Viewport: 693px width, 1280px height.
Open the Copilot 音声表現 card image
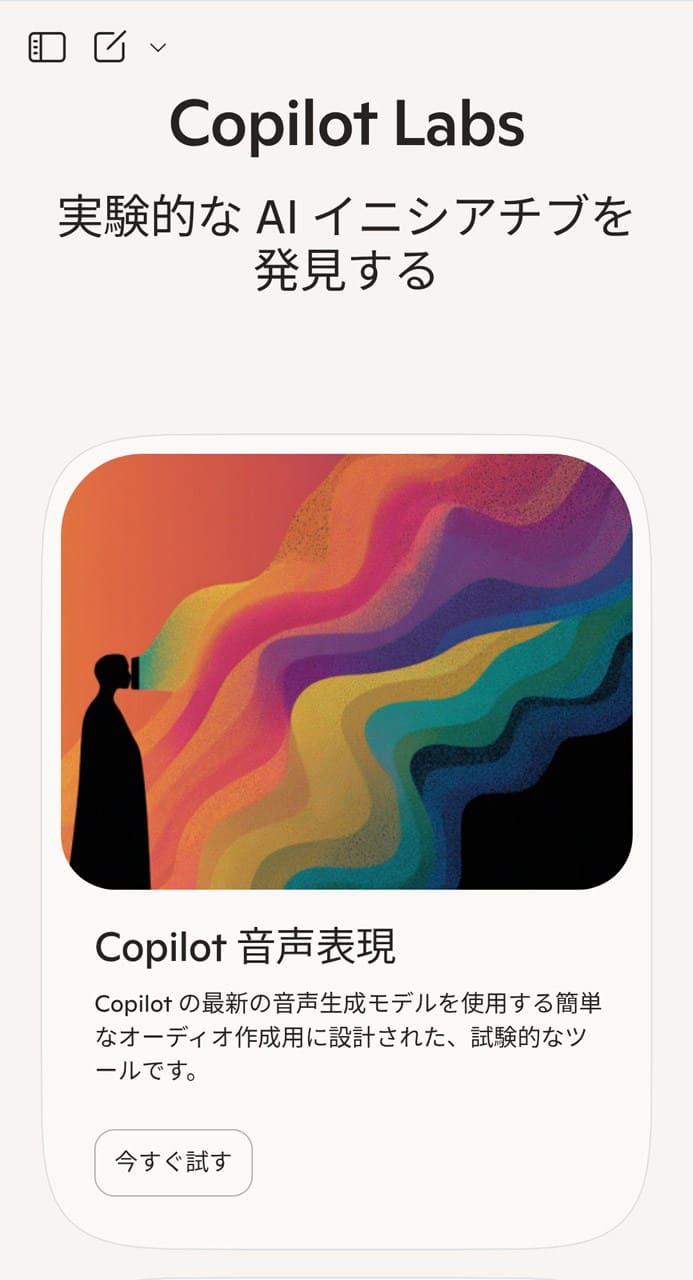coord(346,672)
